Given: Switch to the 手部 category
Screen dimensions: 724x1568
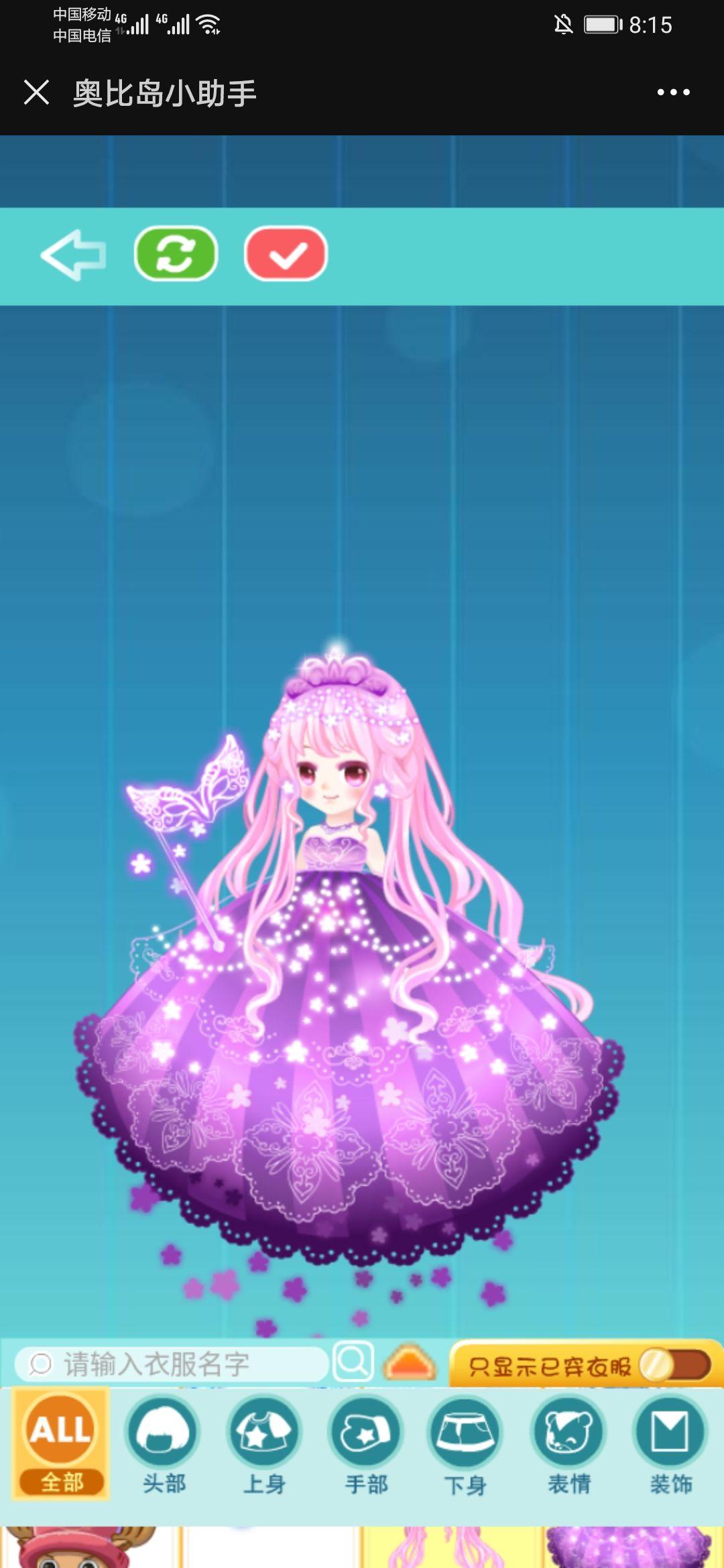Looking at the screenshot, I should pos(366,1445).
